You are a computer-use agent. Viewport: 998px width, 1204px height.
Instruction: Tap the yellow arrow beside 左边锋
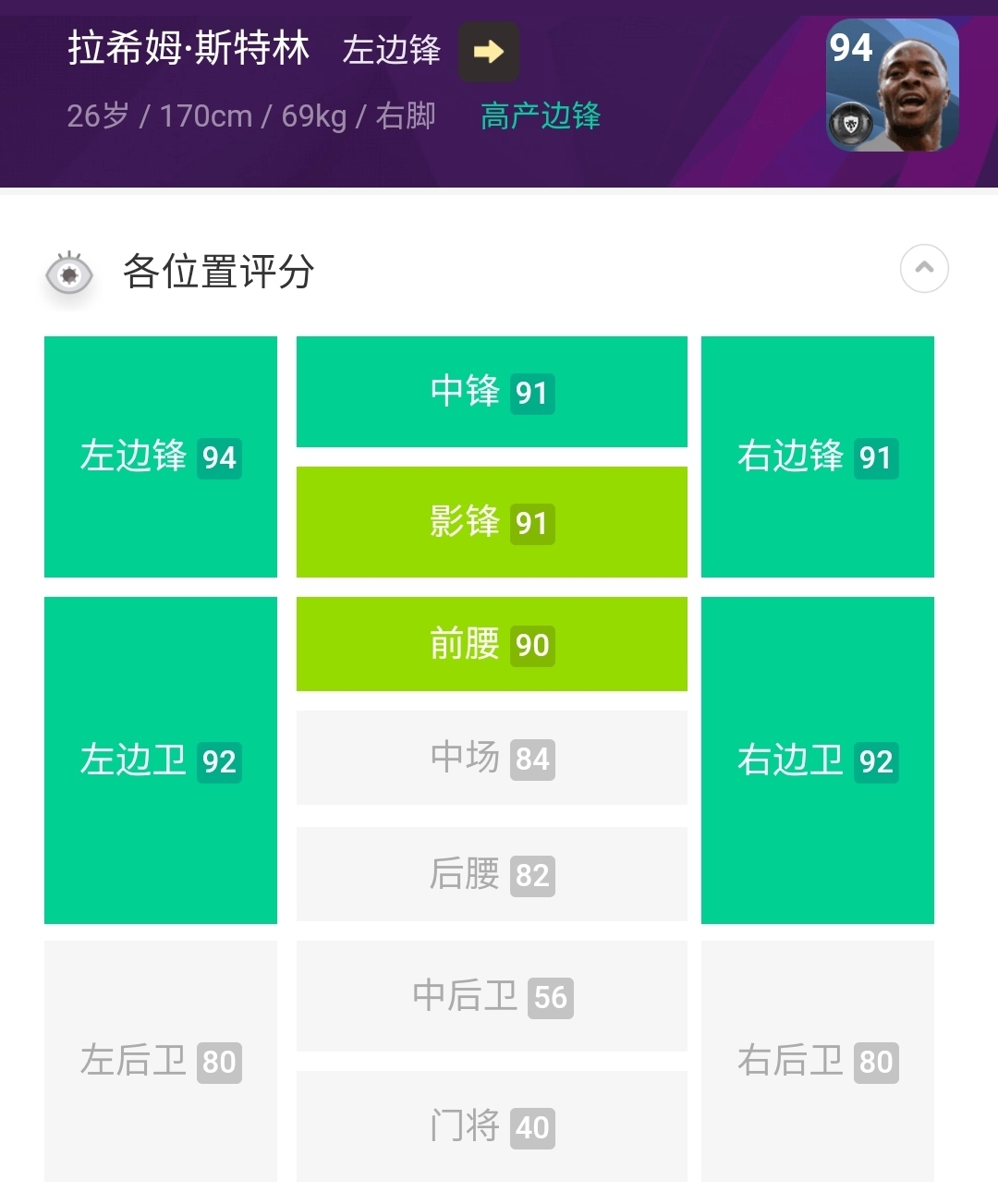(x=488, y=52)
